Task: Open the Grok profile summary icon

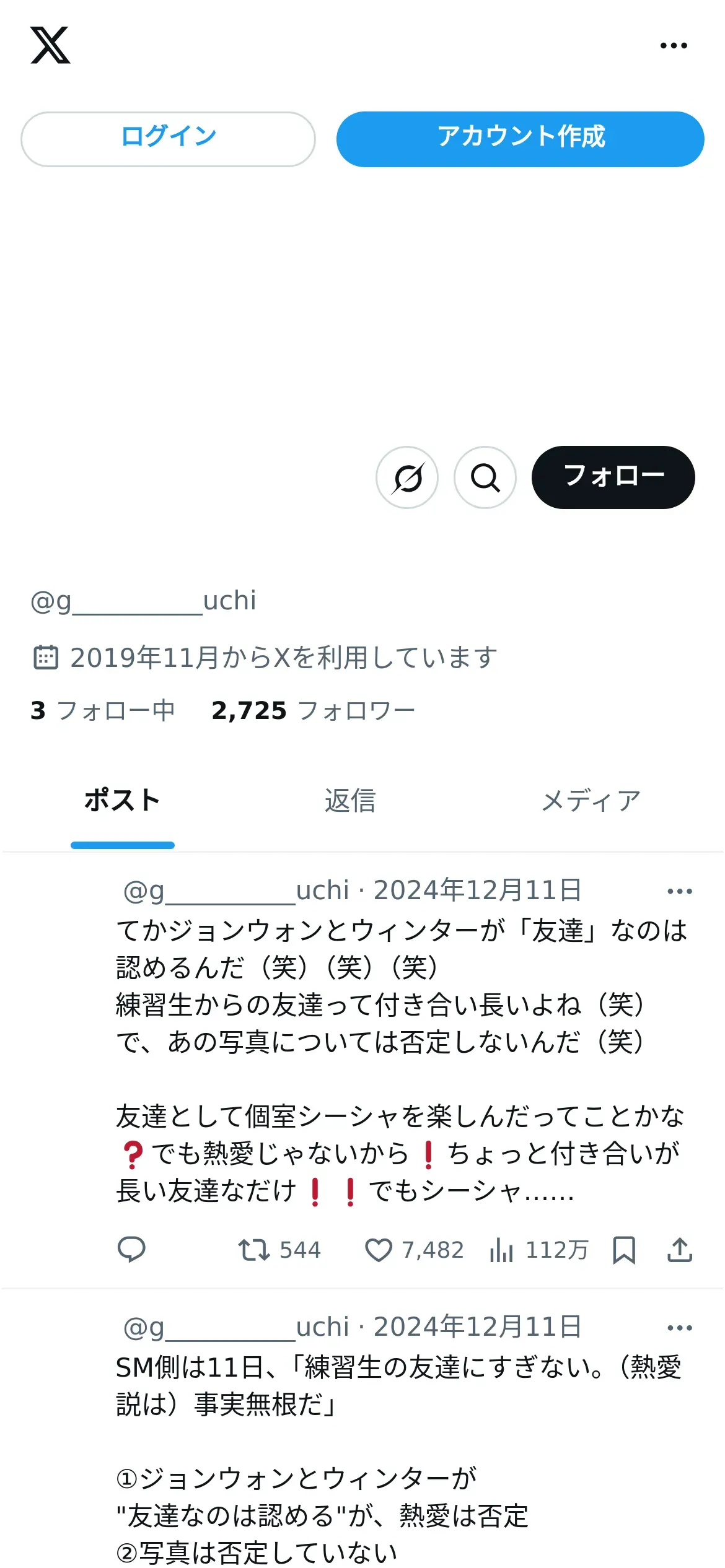Action: coord(407,477)
